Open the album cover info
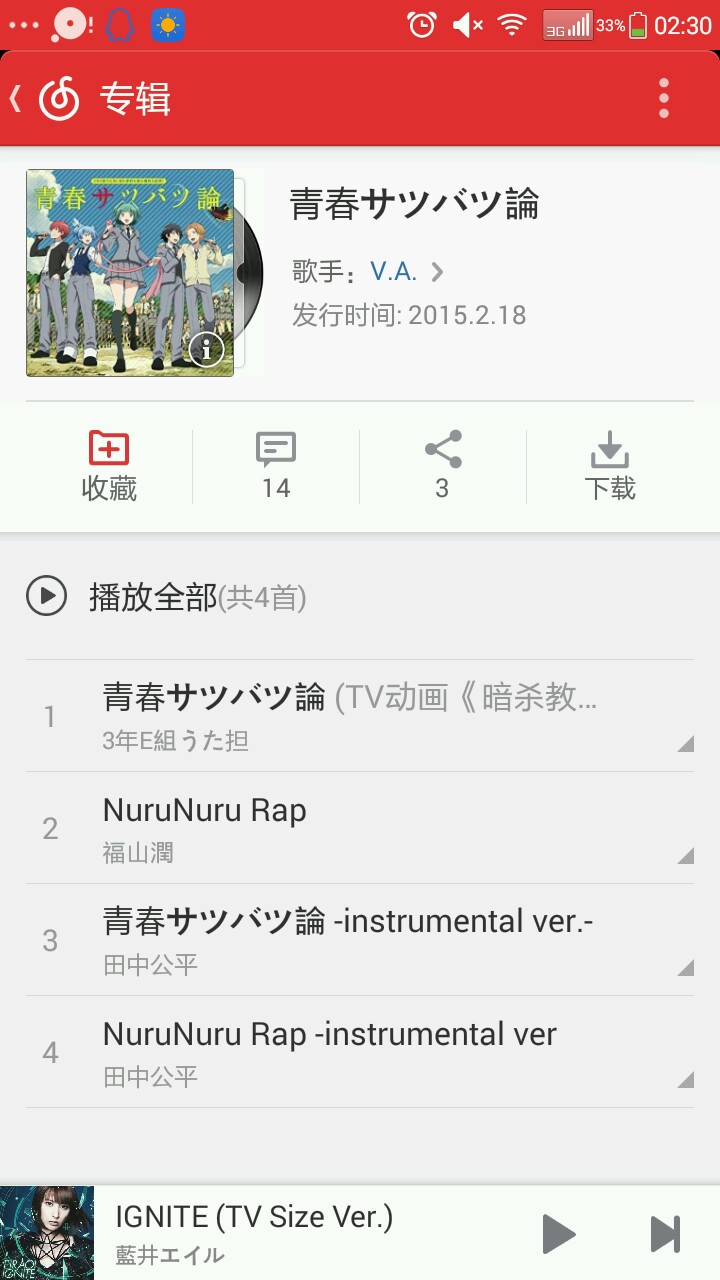Screen dimensions: 720x1280 [206, 349]
